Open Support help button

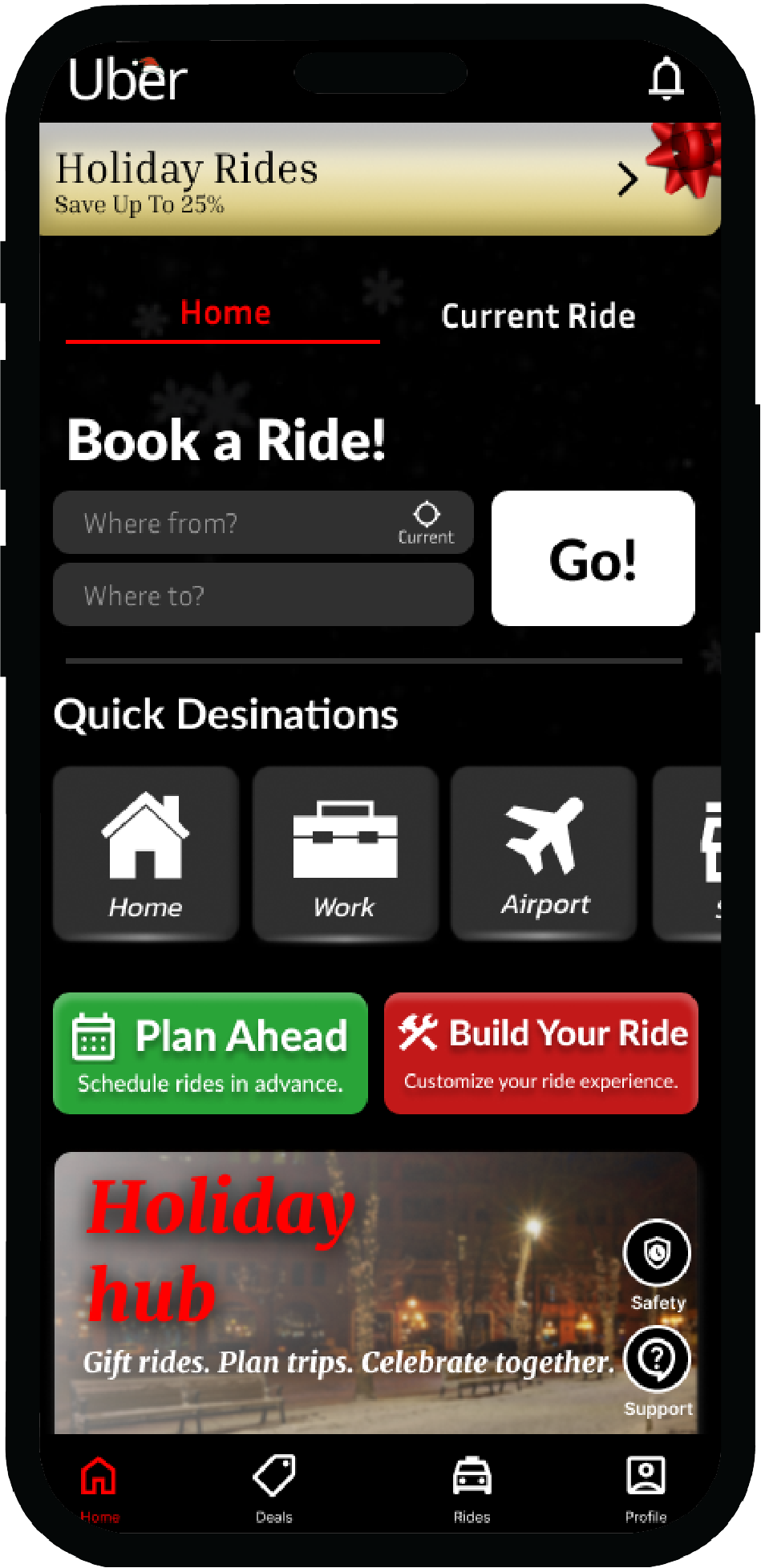[657, 1360]
